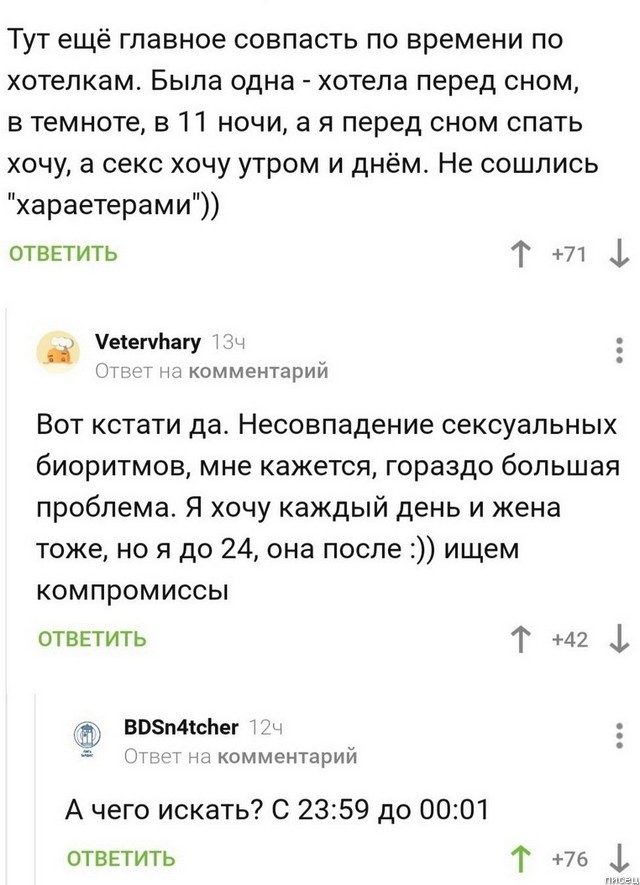Reply to the comment rated +71
Screen dimensions: 640x885
coord(63,254)
